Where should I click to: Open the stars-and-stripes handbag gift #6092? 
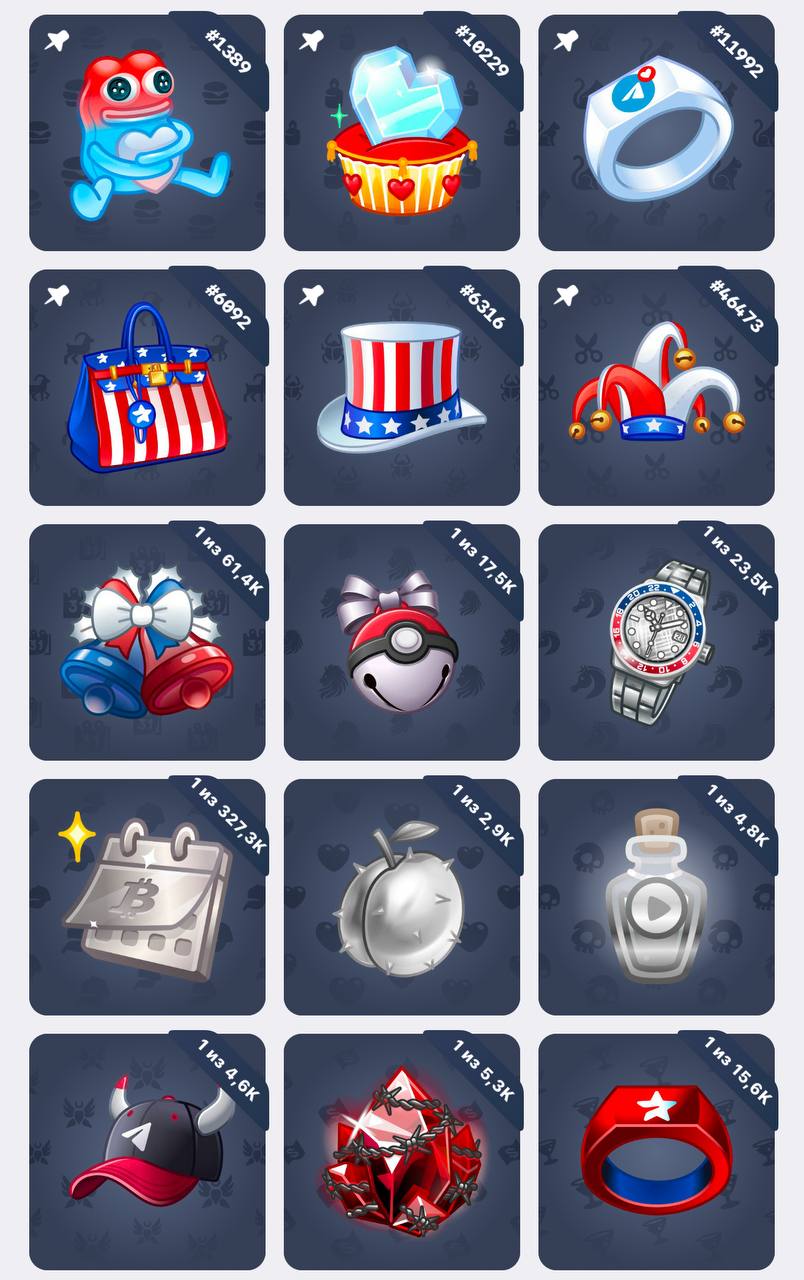coord(147,388)
